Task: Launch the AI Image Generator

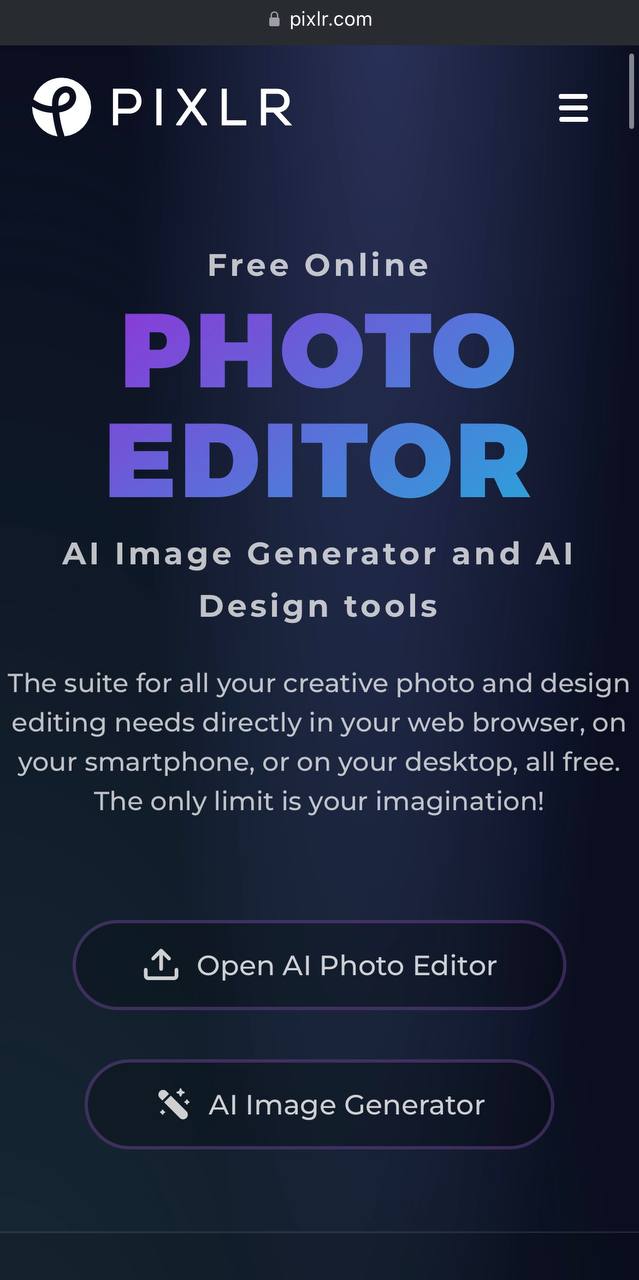Action: pyautogui.click(x=319, y=1104)
